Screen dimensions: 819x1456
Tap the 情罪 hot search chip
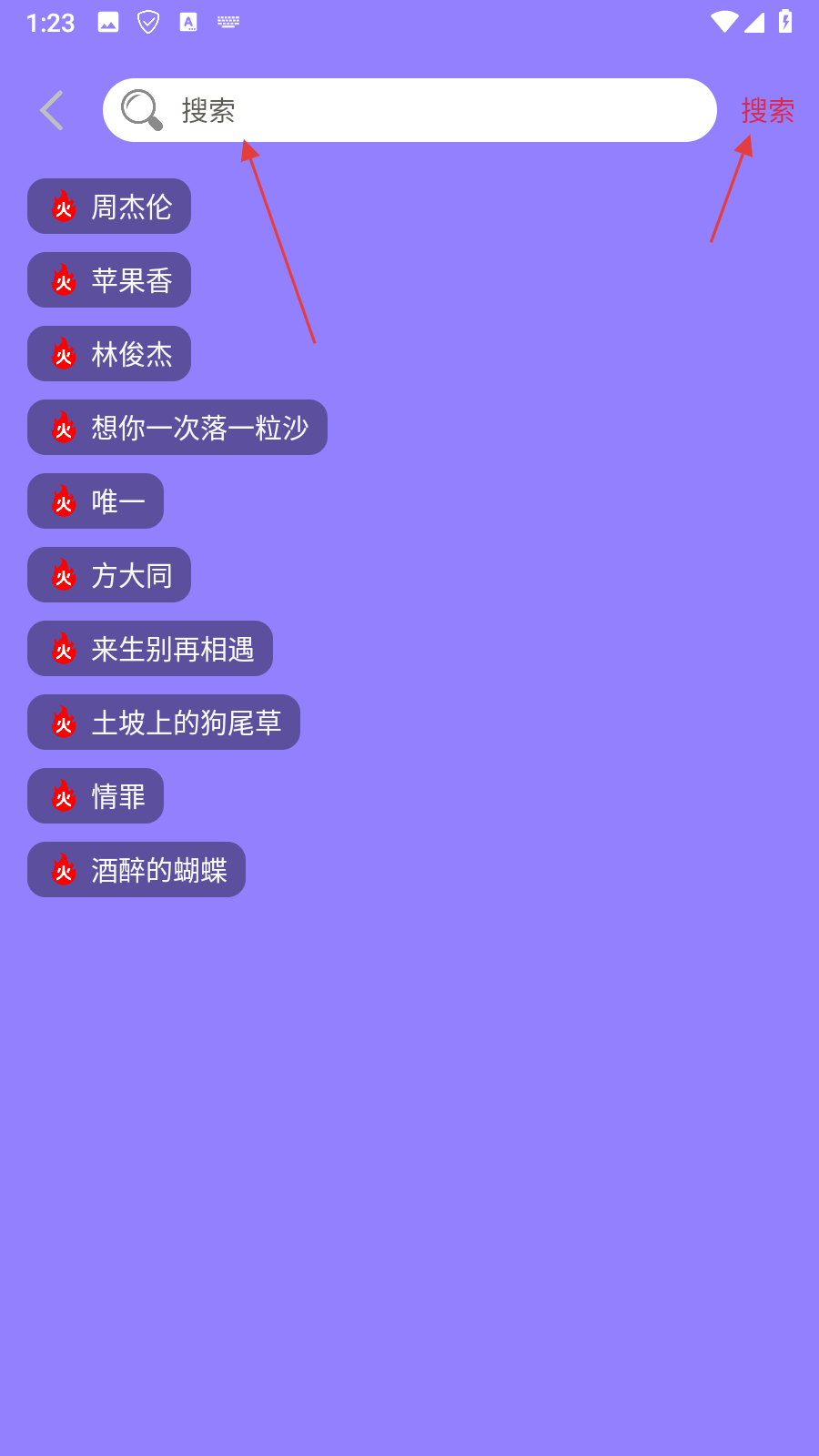[96, 796]
